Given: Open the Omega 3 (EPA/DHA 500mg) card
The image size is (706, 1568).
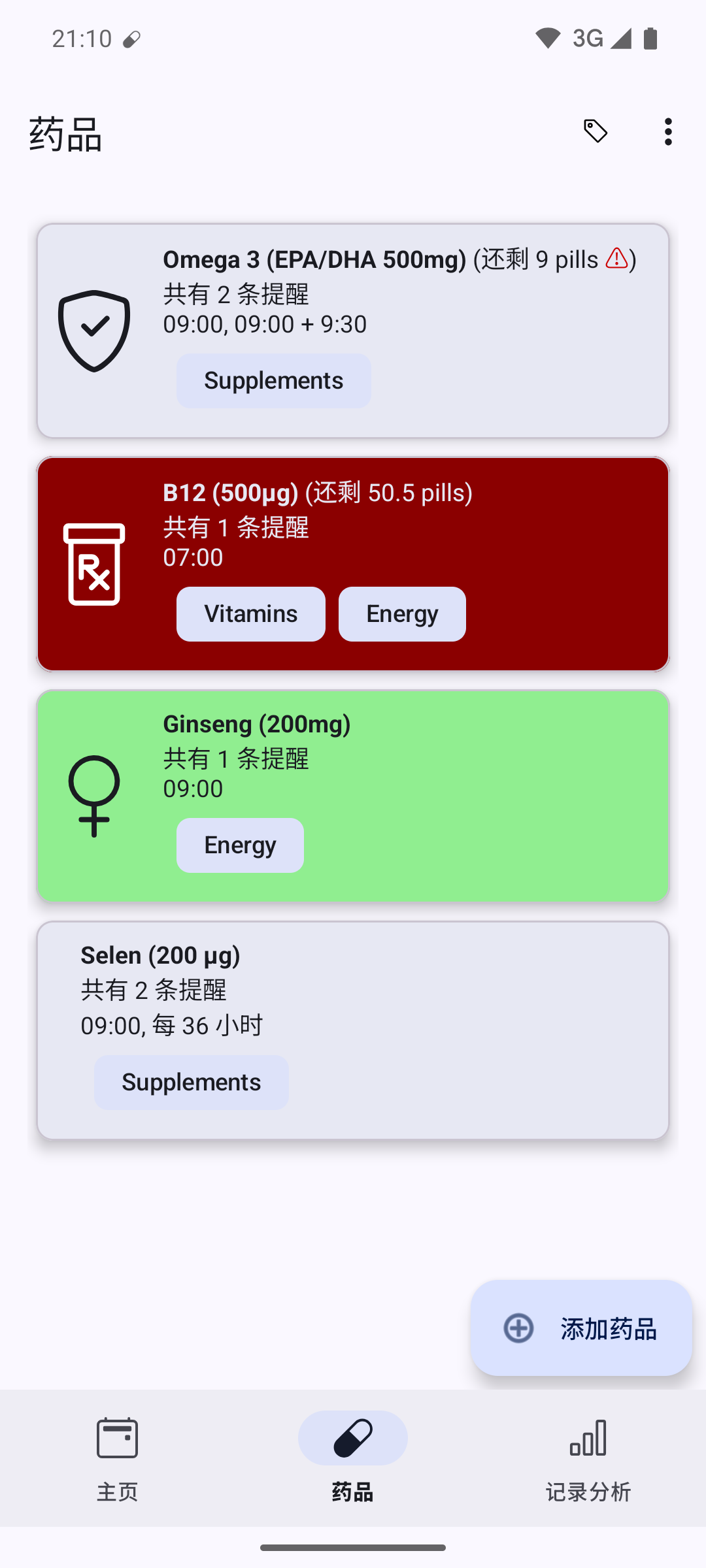Looking at the screenshot, I should 353,331.
